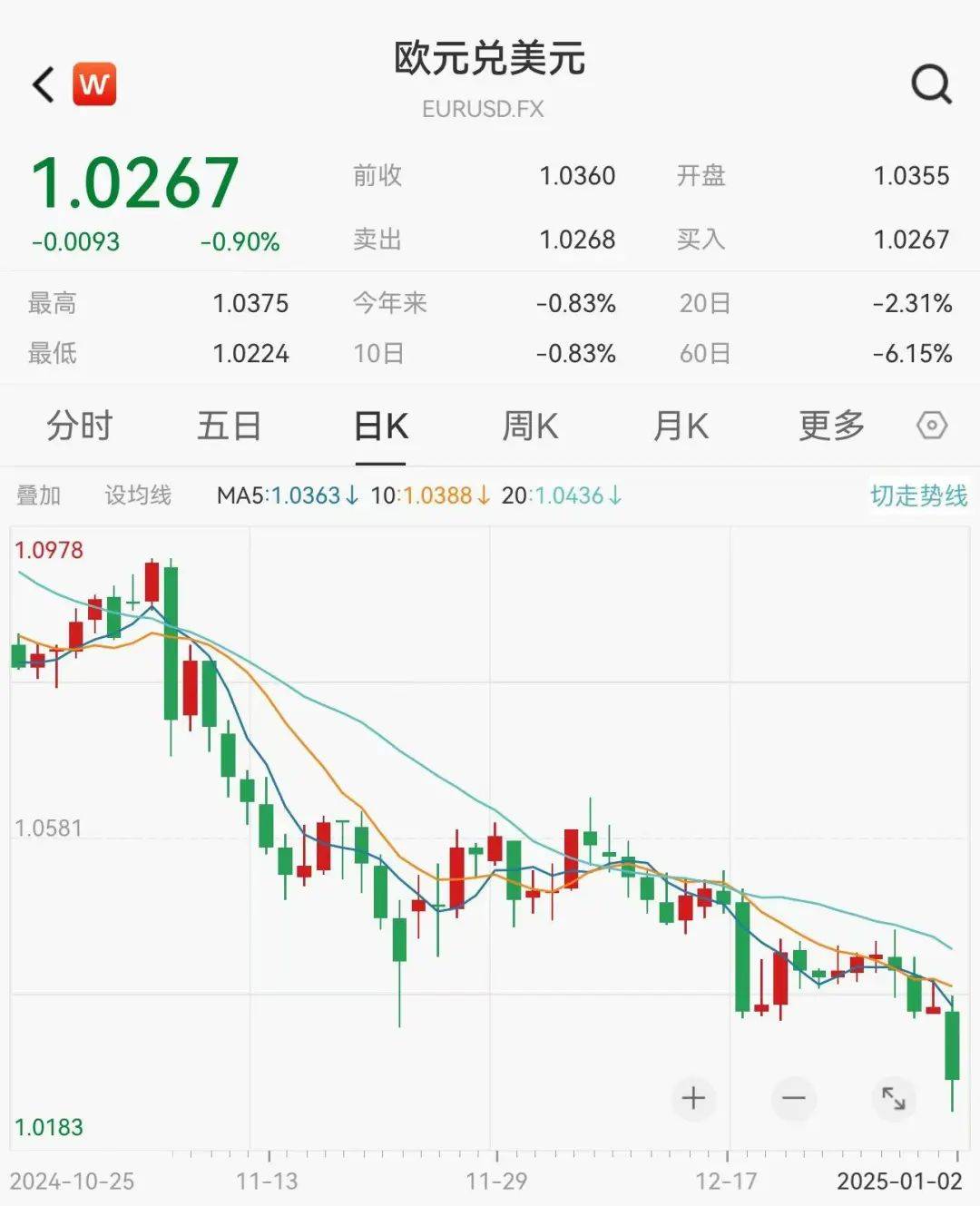
Task: Switch to the 月K chart tab
Action: click(681, 426)
